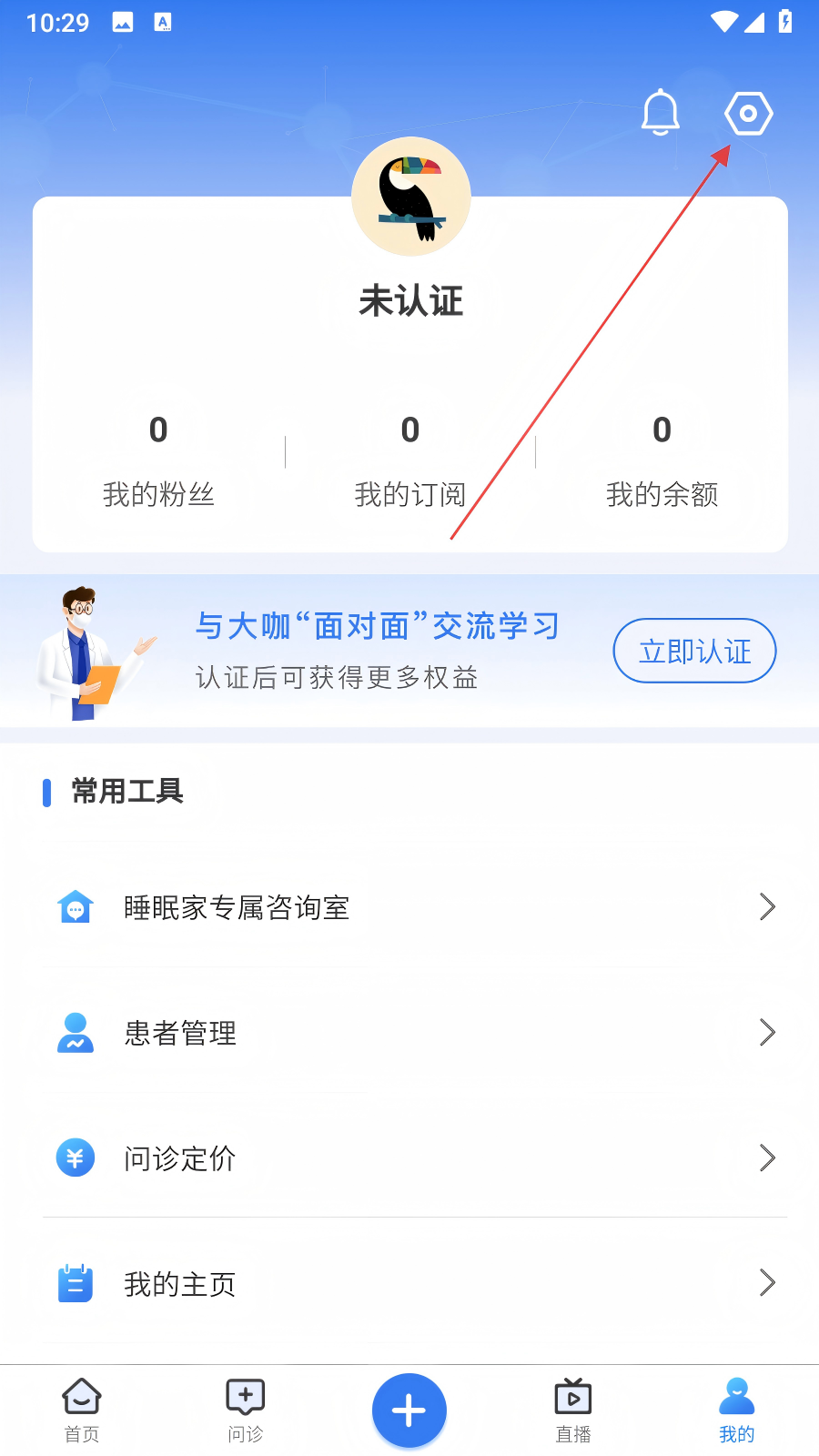The image size is (819, 1456).
Task: Switch to the 直播 tab
Action: [573, 1410]
